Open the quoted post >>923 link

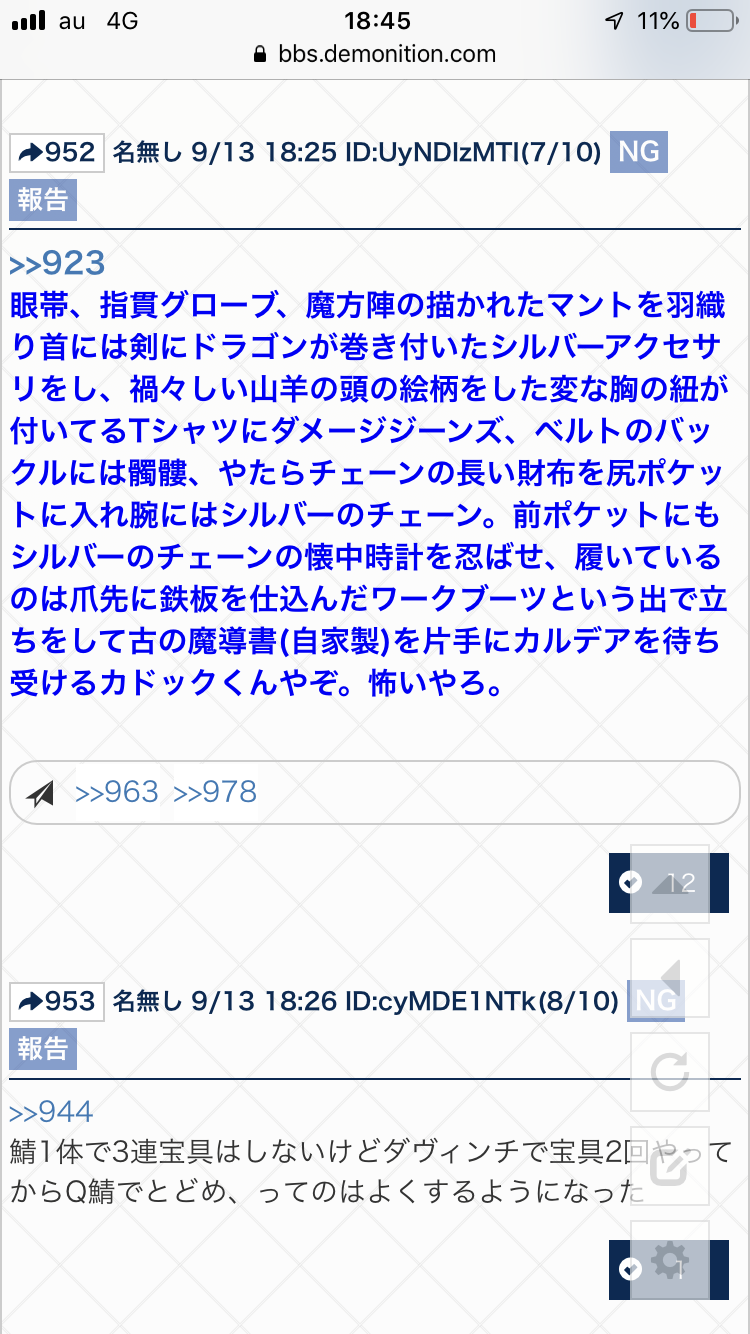(x=57, y=263)
